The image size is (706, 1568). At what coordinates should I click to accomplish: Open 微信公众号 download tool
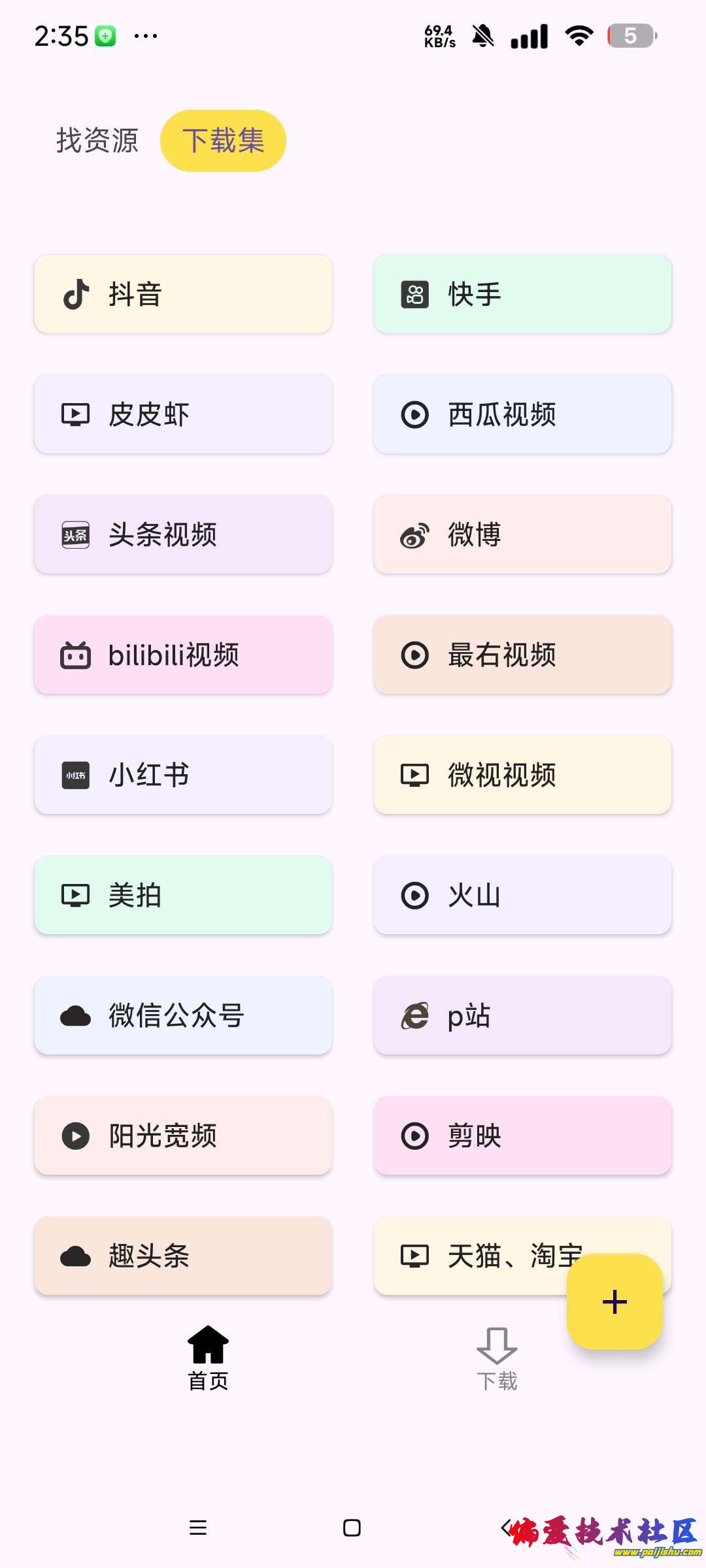tap(183, 1015)
